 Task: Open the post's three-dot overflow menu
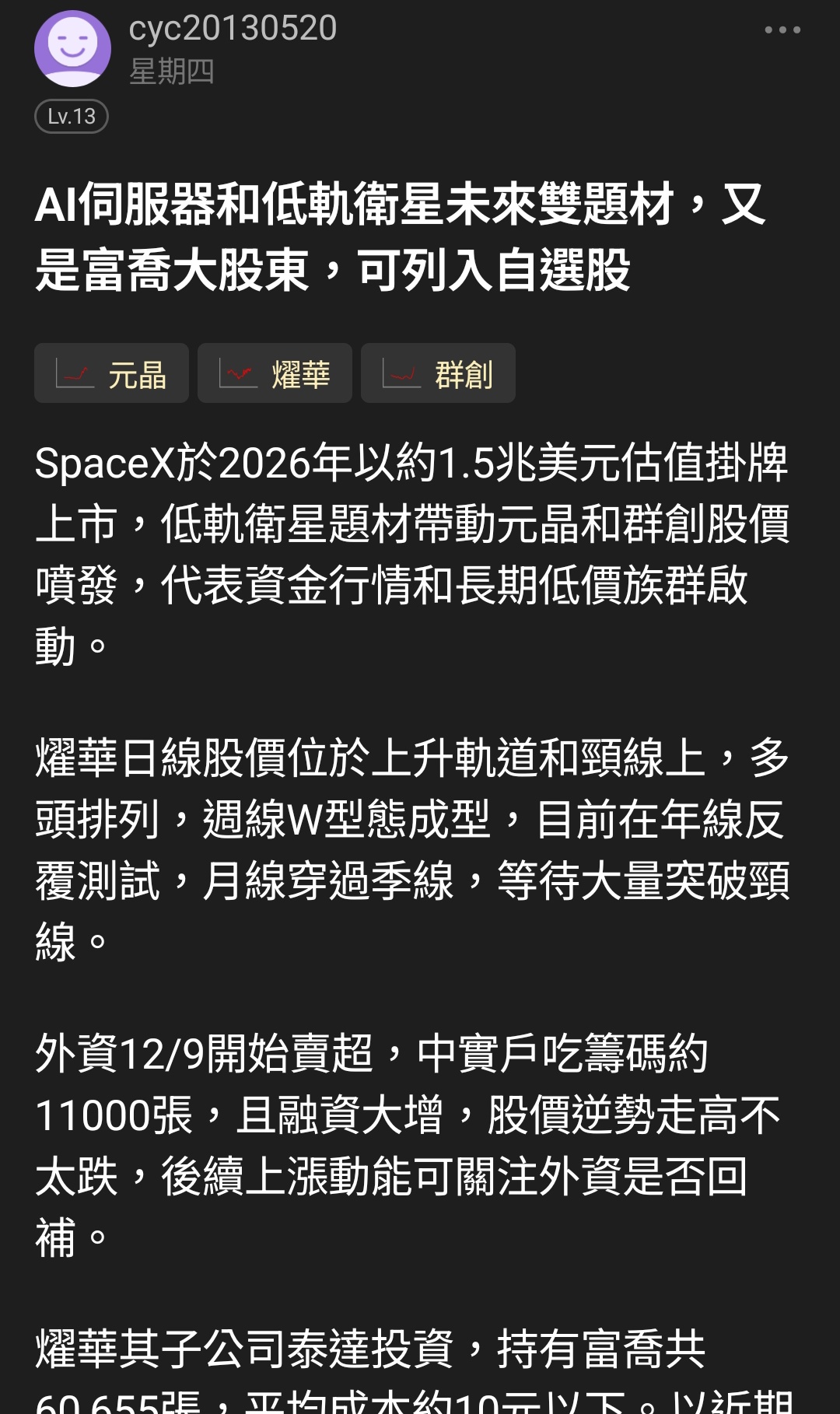pyautogui.click(x=782, y=30)
